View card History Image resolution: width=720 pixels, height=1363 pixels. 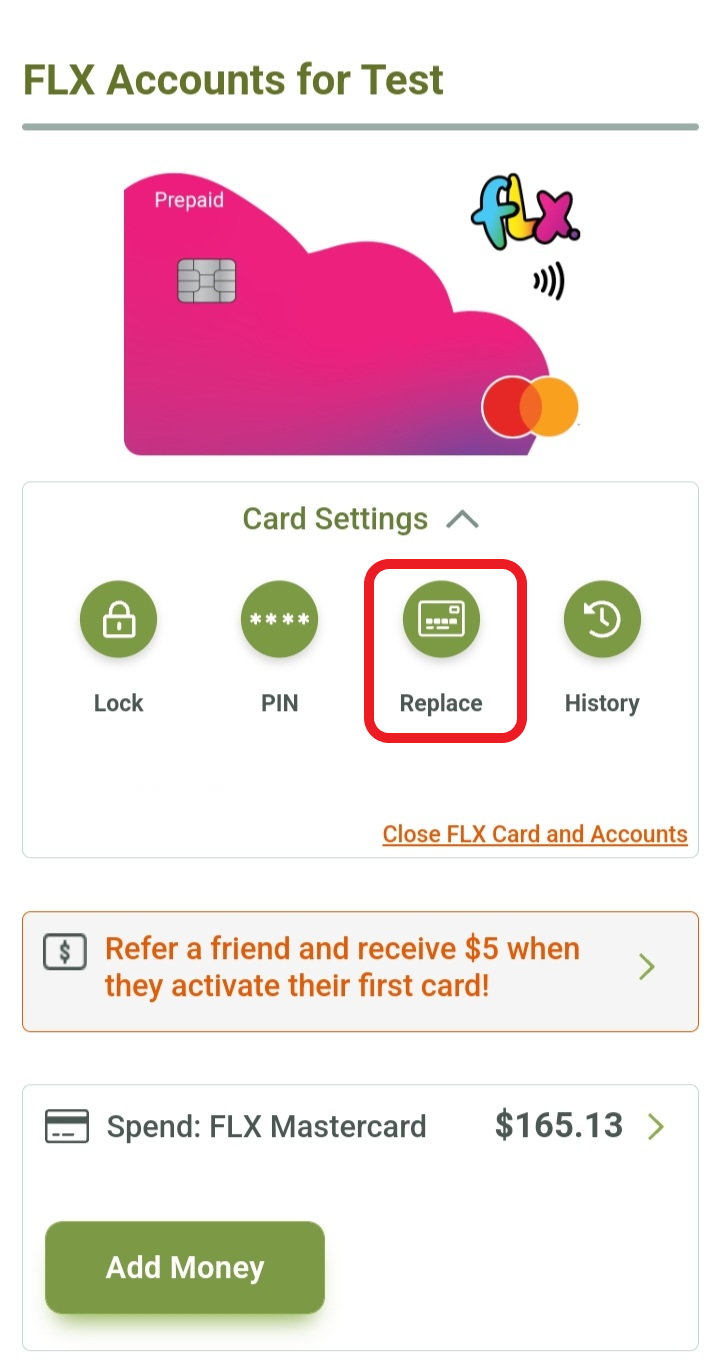602,621
